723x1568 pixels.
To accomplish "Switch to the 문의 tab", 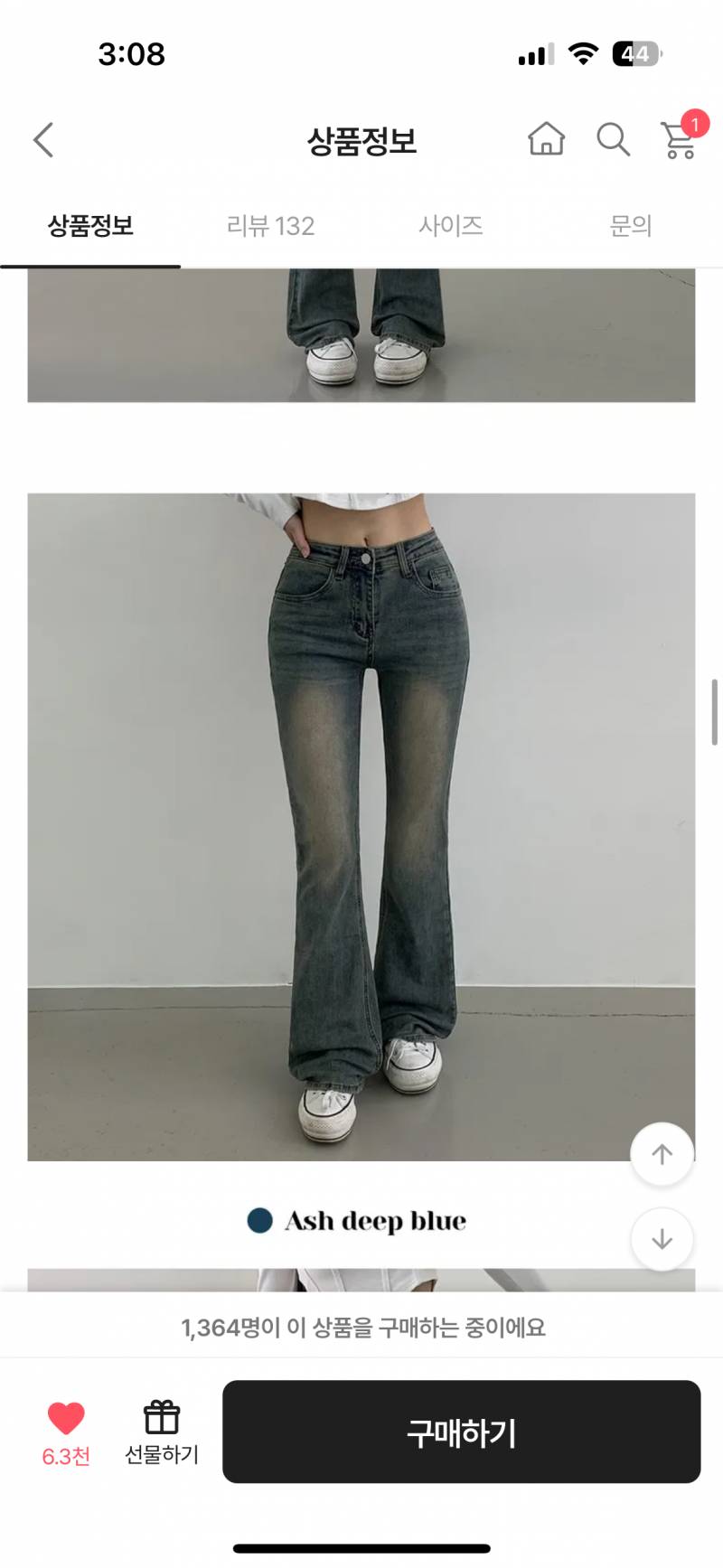I will click(x=631, y=226).
